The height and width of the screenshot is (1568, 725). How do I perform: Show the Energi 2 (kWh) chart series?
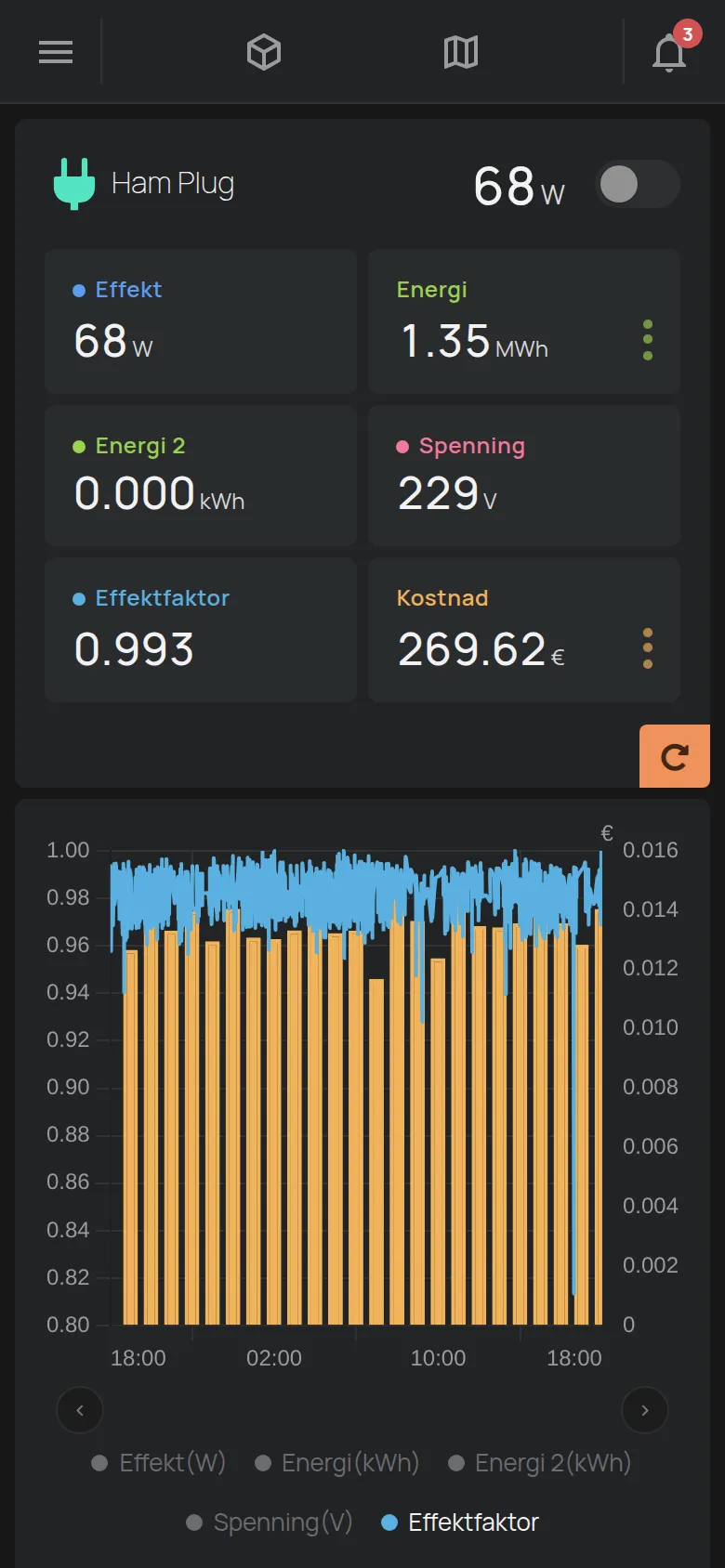[x=540, y=1463]
